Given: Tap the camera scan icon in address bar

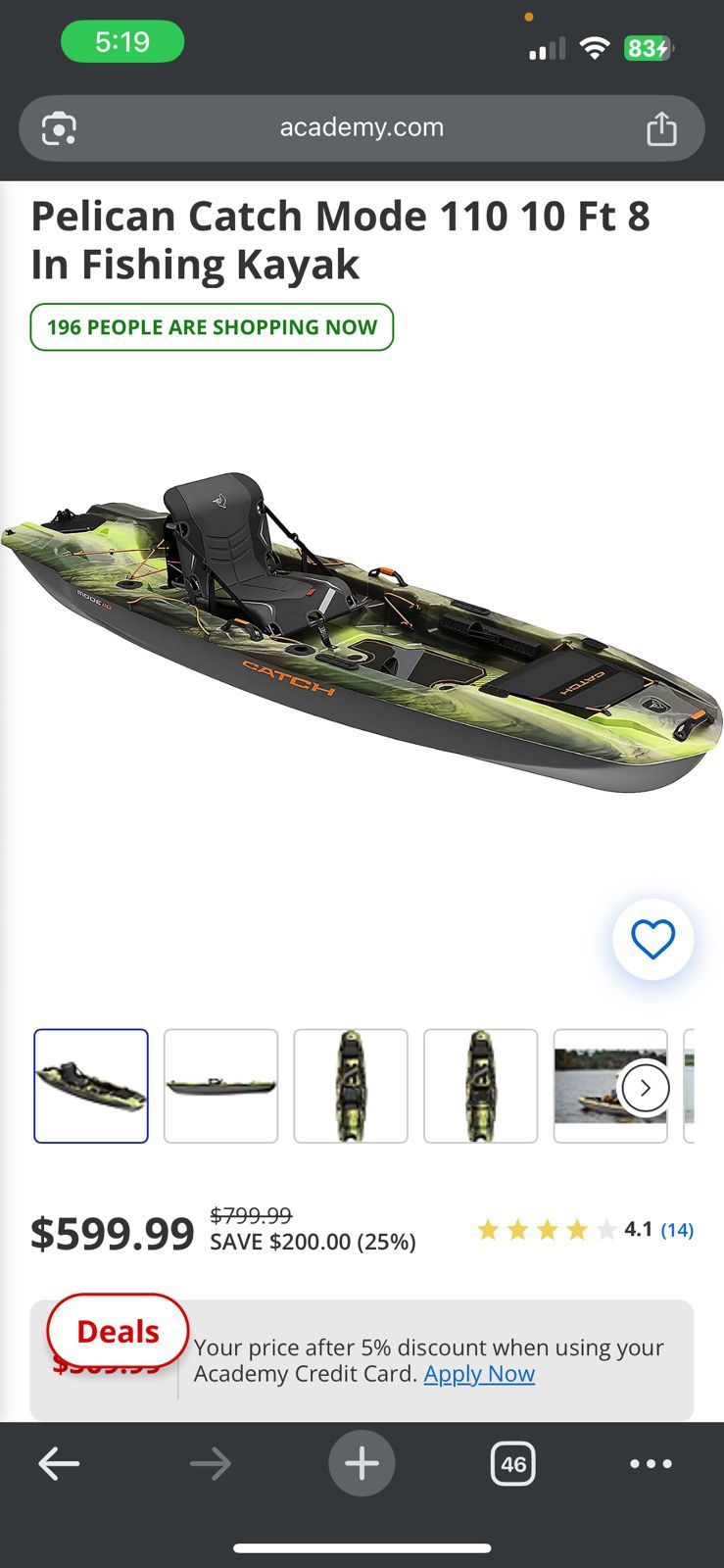Looking at the screenshot, I should tap(59, 128).
